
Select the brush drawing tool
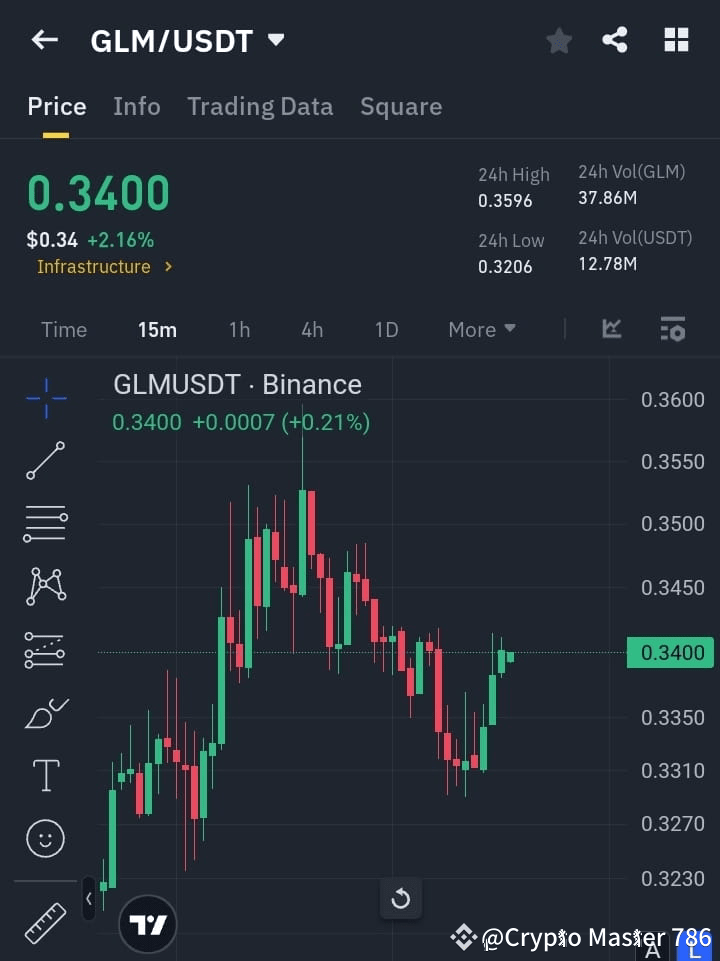[x=45, y=712]
